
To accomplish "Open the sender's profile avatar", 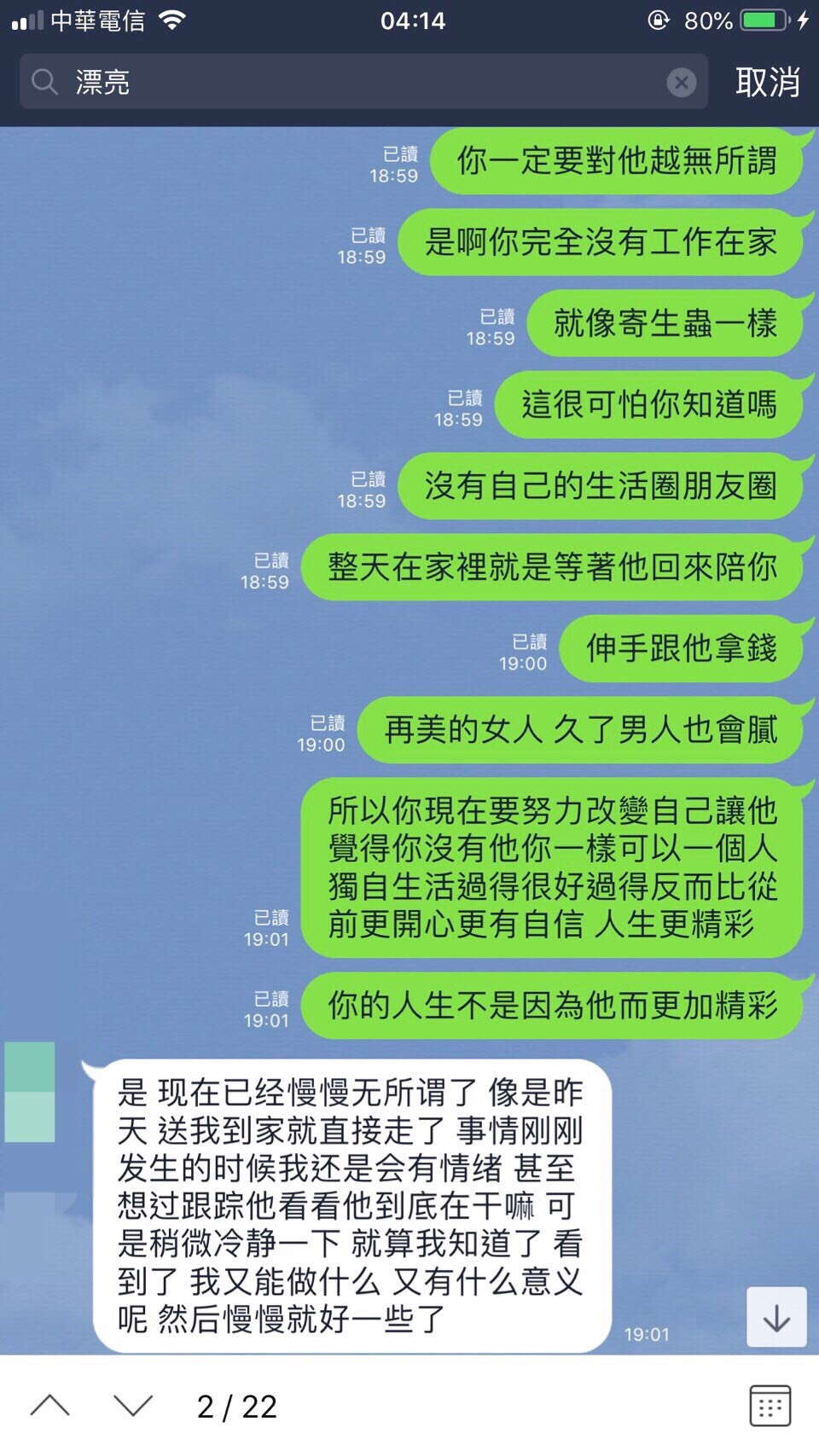I will [x=31, y=1092].
